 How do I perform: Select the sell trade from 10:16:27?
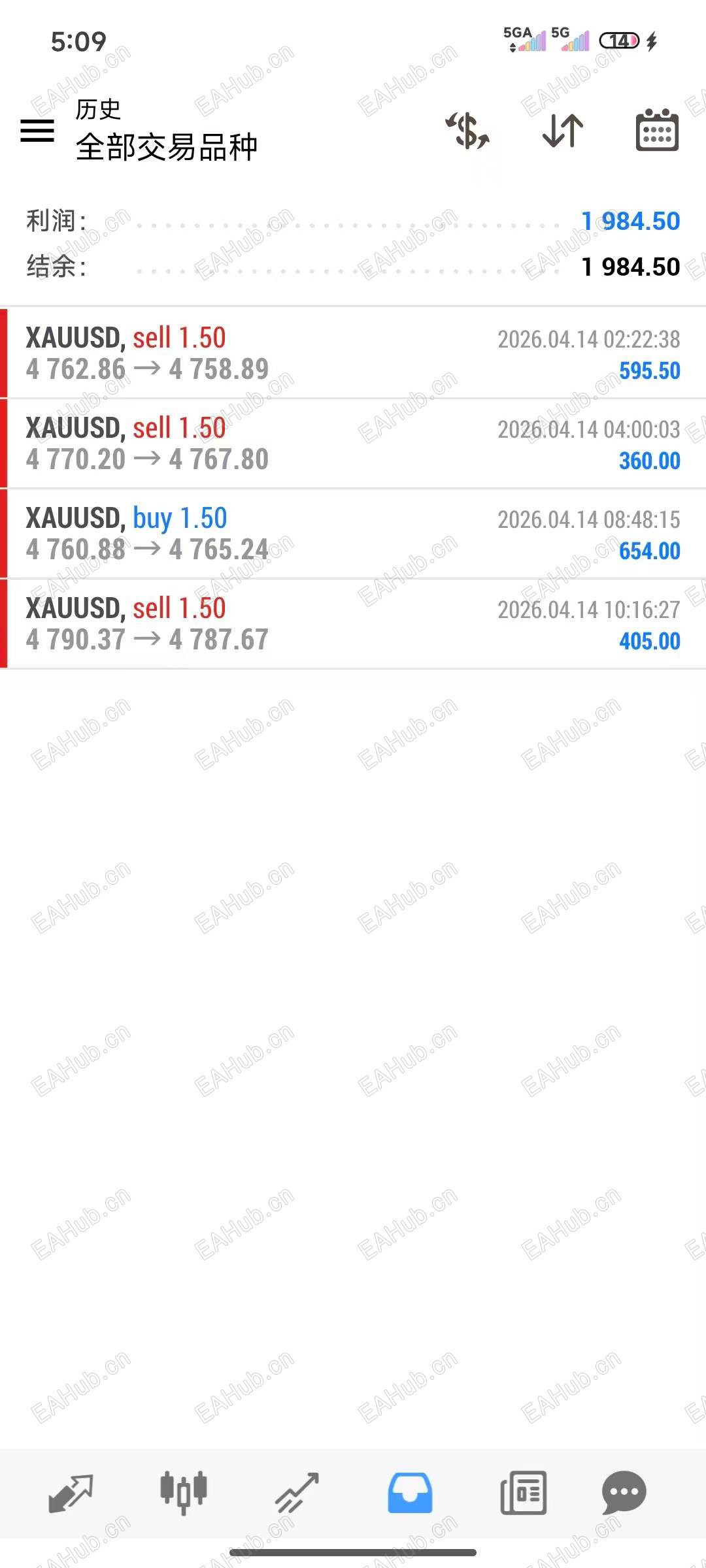pyautogui.click(x=353, y=624)
